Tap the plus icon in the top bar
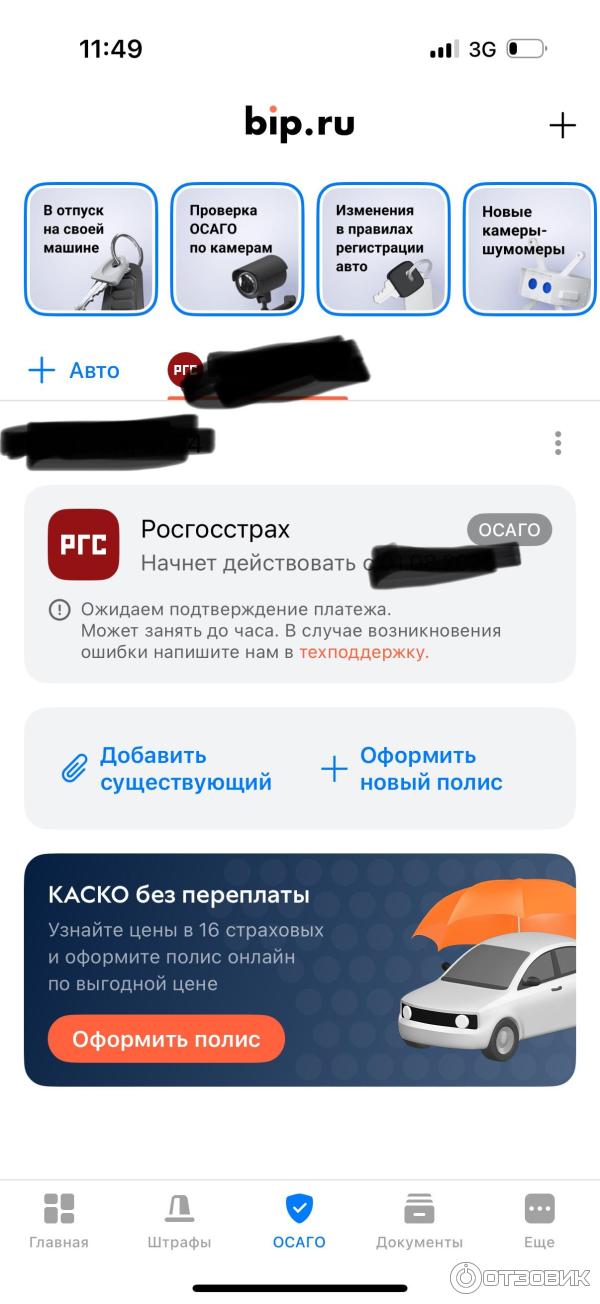This screenshot has height=1304, width=600. point(563,125)
